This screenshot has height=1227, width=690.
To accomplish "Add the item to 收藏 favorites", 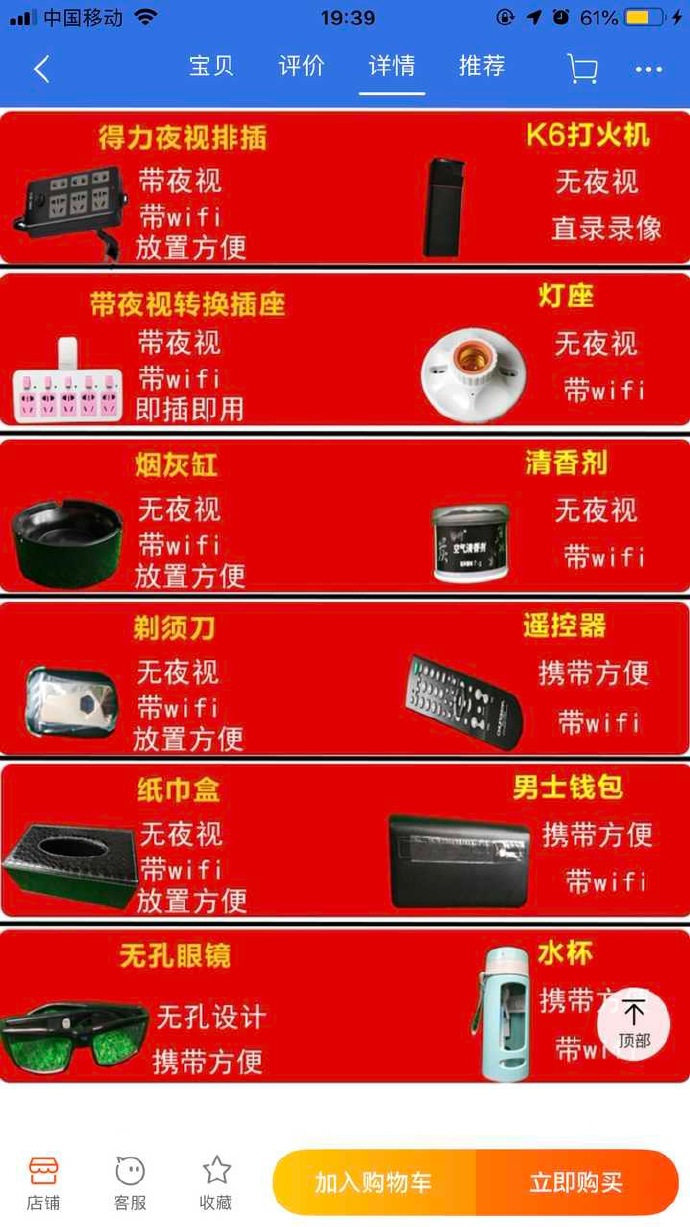I will click(216, 1182).
